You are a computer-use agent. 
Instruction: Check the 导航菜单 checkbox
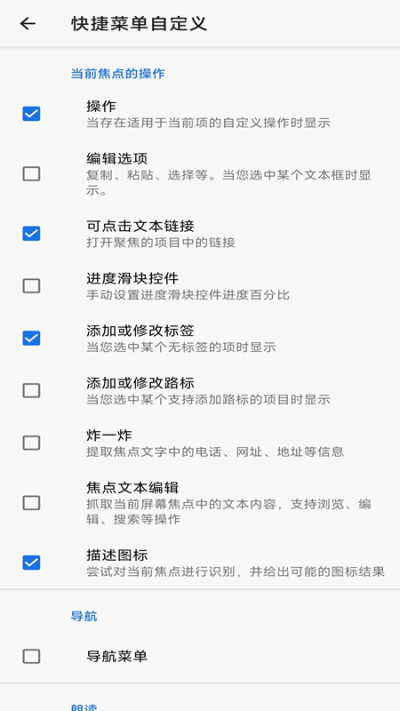[31, 656]
